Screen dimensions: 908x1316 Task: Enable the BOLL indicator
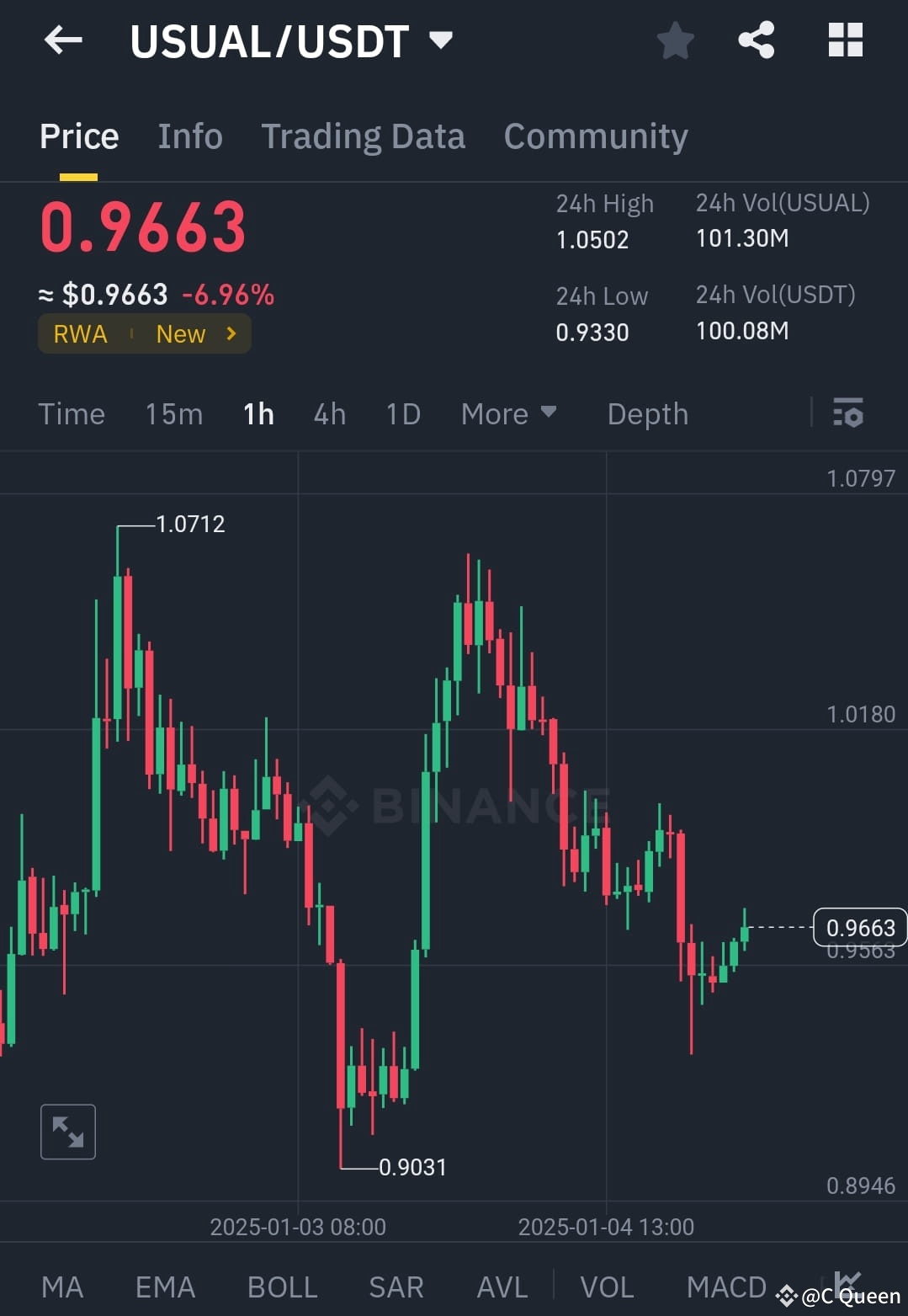pyautogui.click(x=282, y=1287)
